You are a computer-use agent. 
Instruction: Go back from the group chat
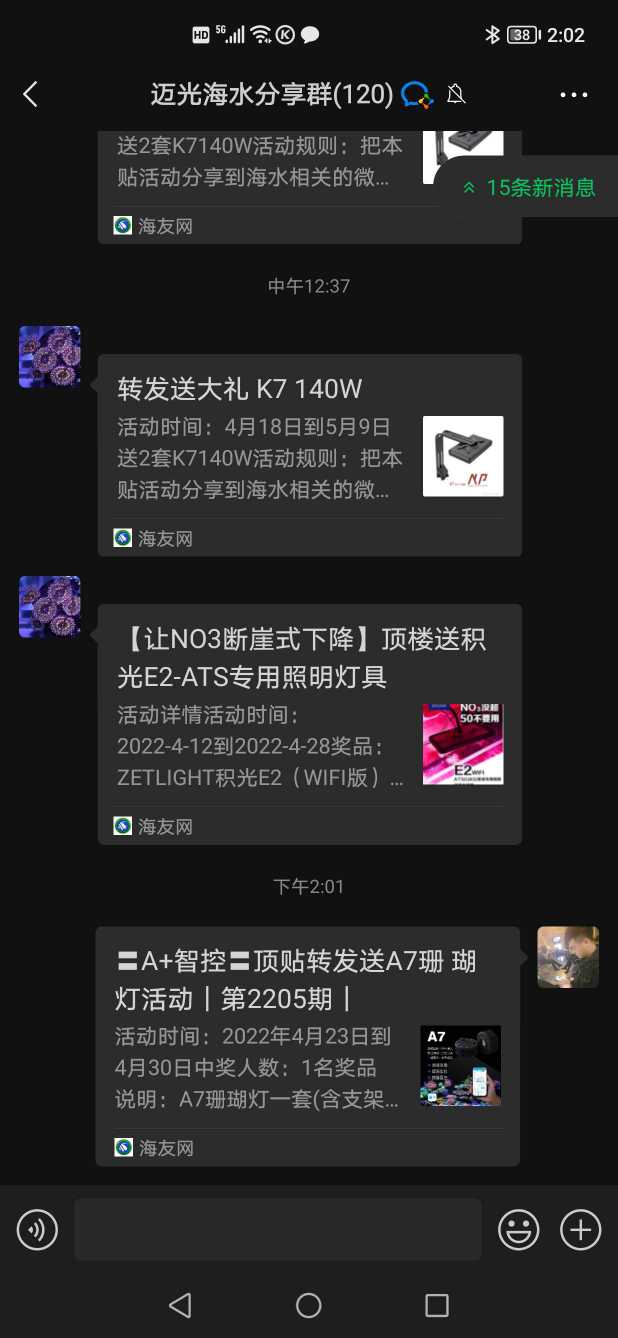click(x=30, y=95)
